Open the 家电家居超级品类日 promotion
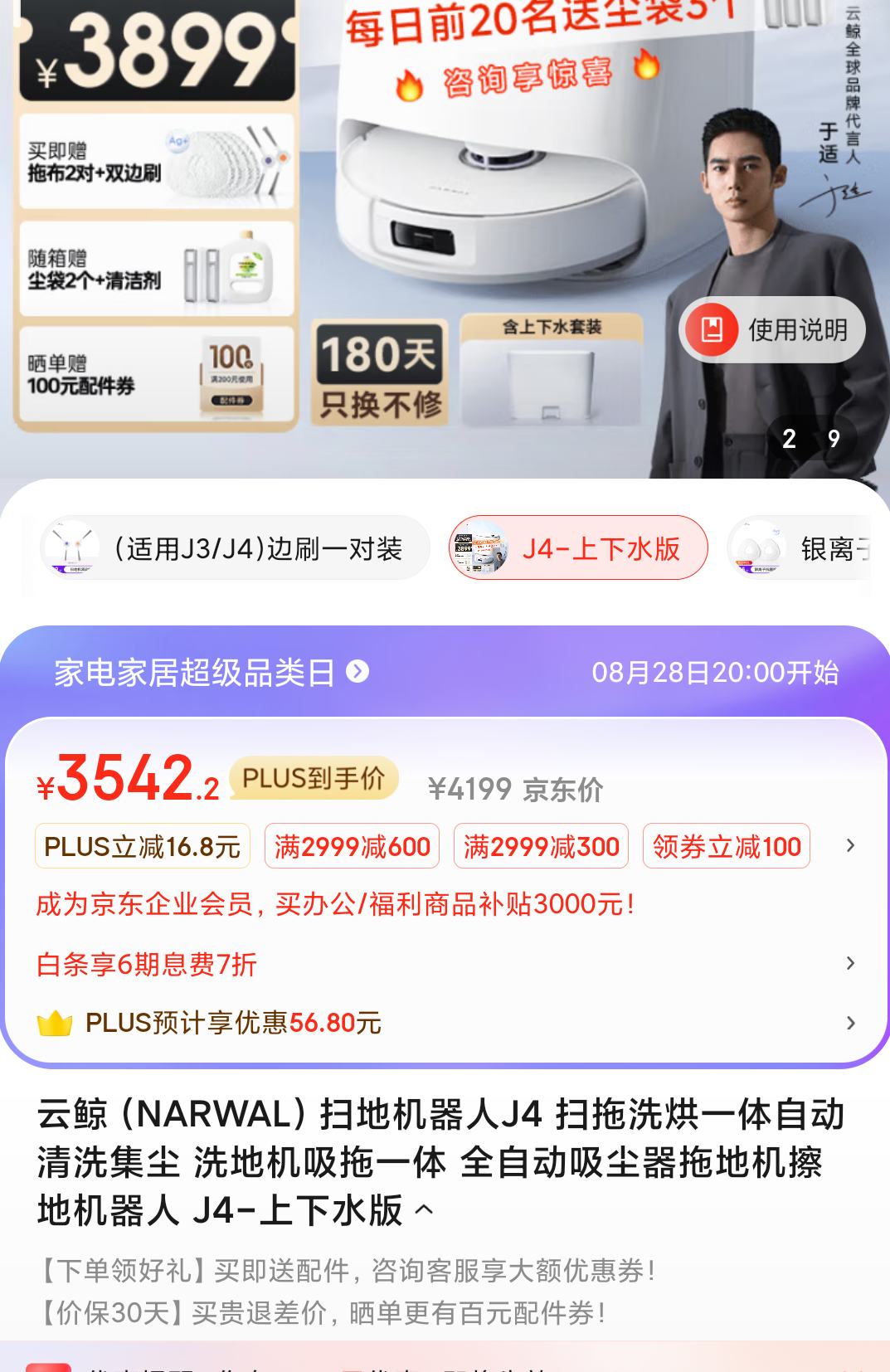The height and width of the screenshot is (1372, 890). [212, 672]
